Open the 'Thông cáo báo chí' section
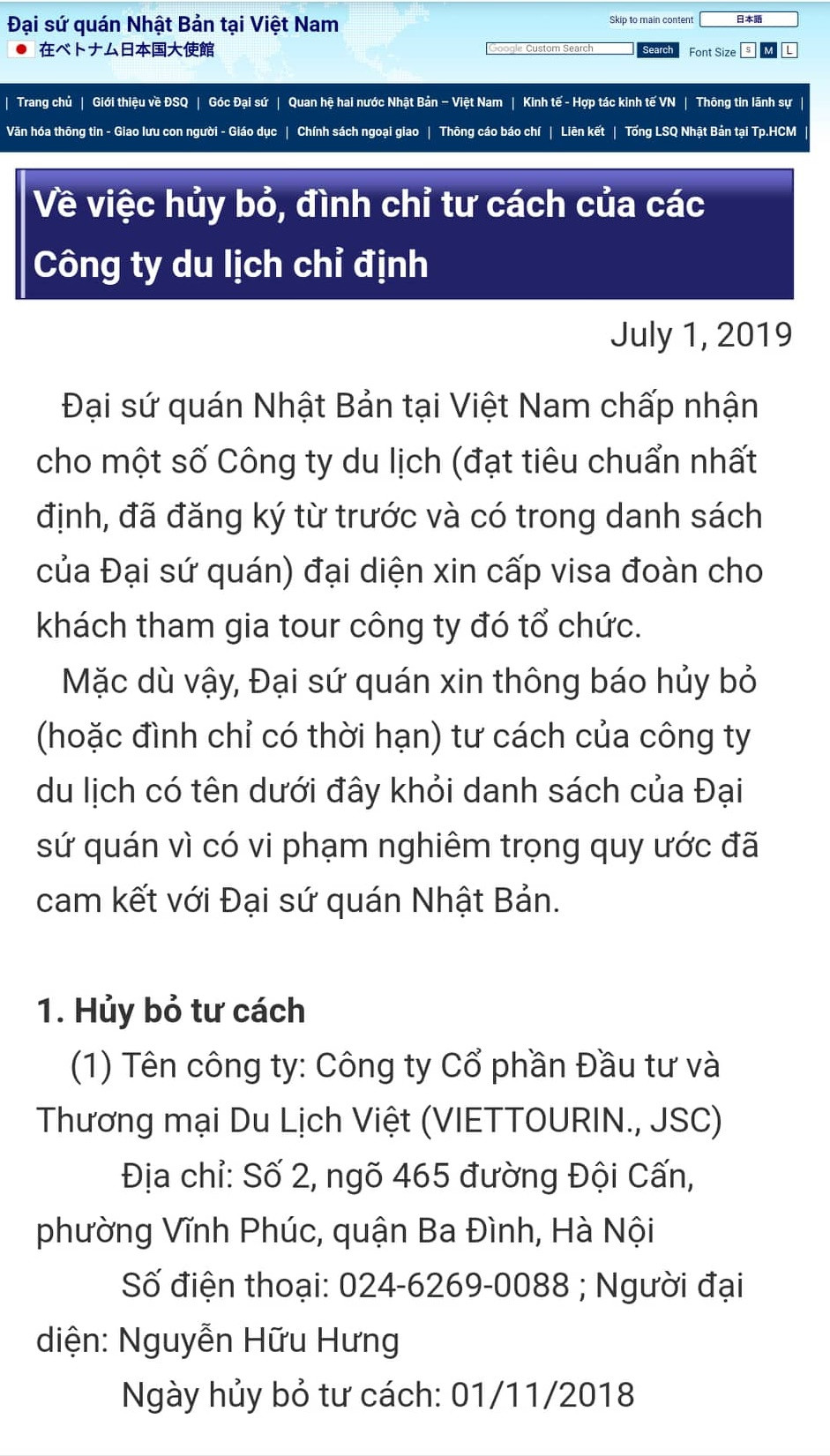The image size is (830, 1456). 490,131
